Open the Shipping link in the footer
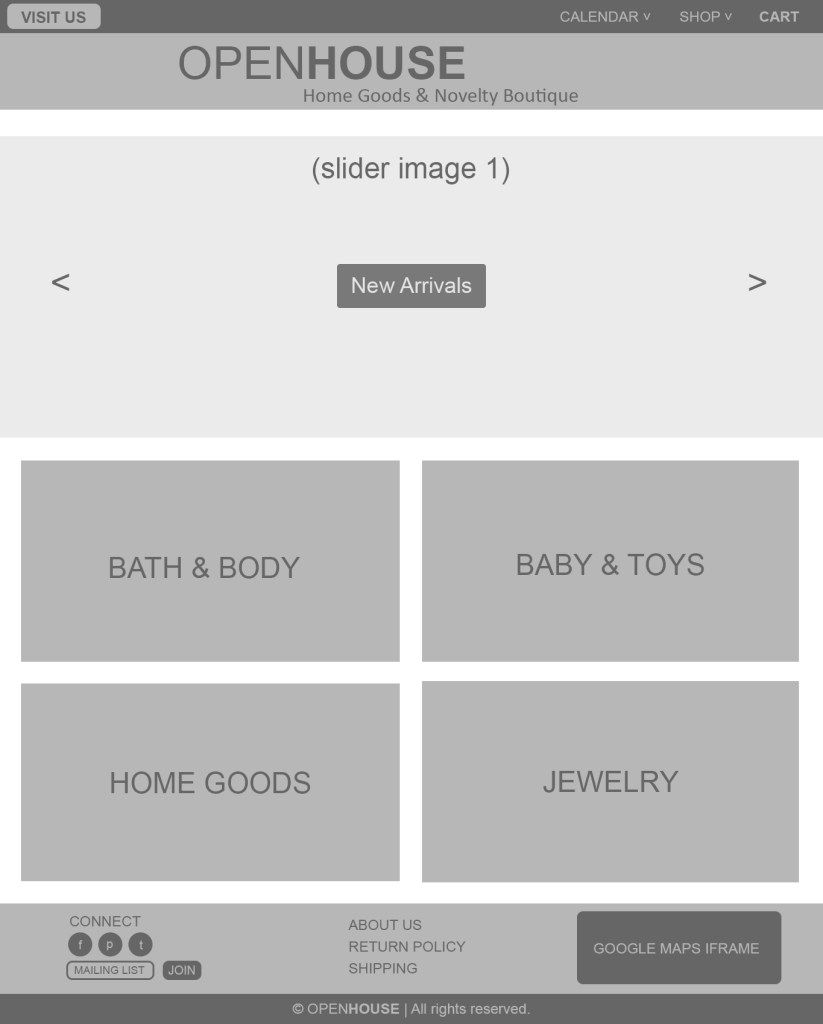Screen dimensions: 823x1024 [383, 968]
